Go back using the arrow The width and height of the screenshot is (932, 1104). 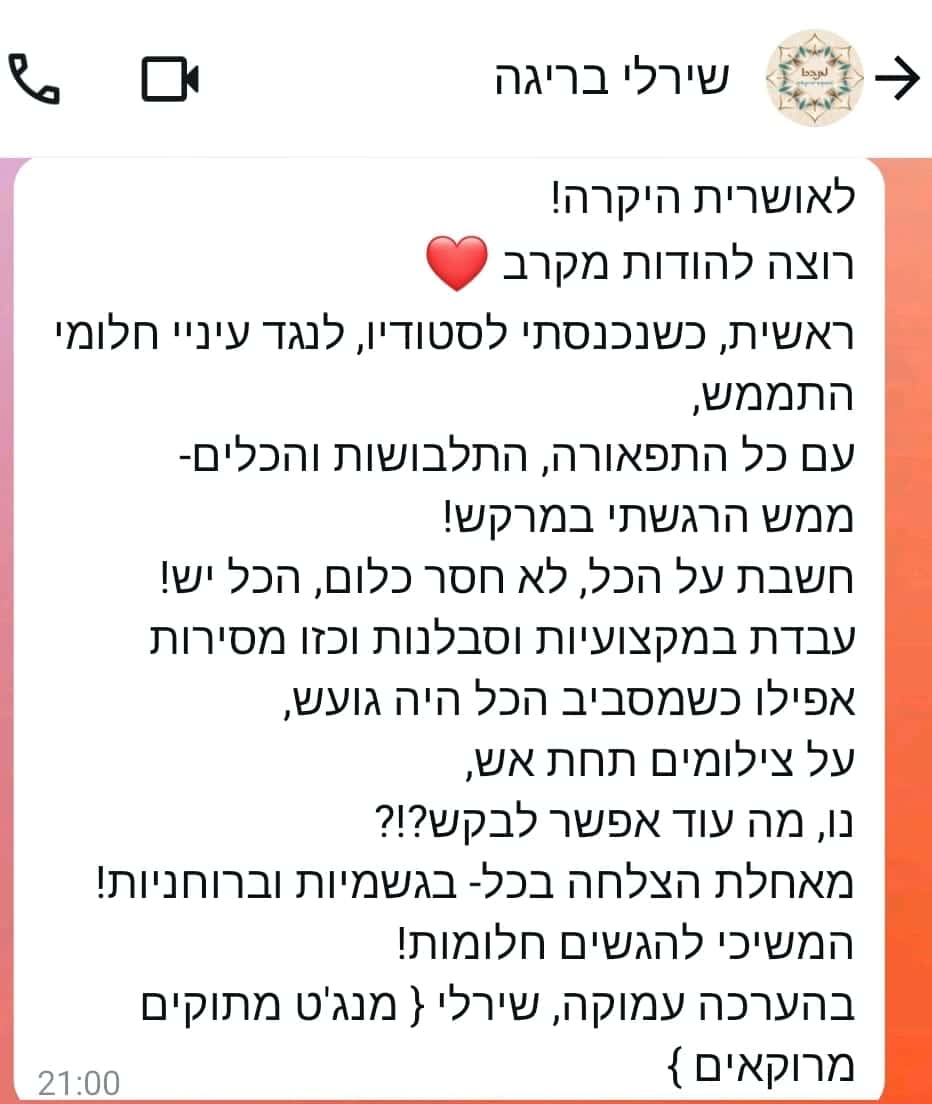[895, 79]
